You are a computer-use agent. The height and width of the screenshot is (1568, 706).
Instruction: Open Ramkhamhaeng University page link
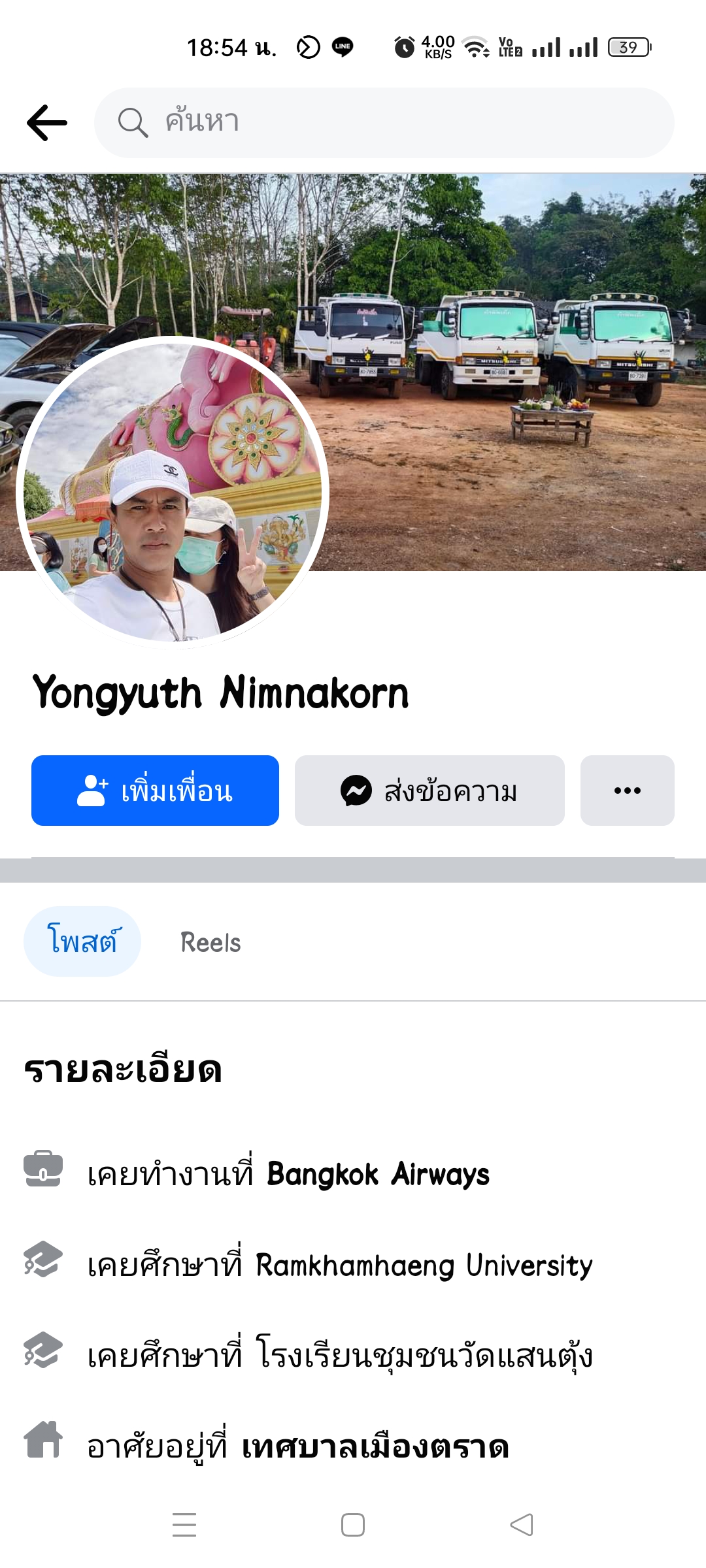tap(424, 1266)
